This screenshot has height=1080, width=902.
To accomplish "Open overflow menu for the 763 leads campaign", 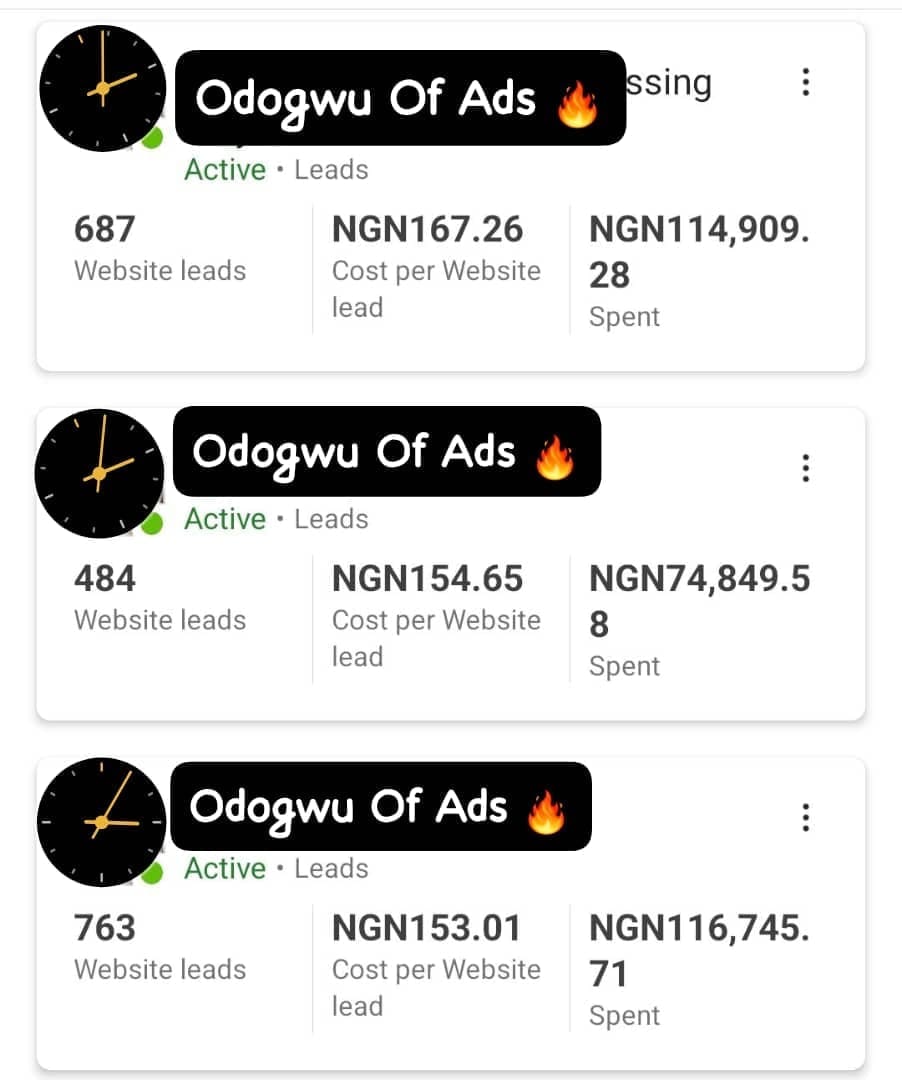I will [805, 817].
